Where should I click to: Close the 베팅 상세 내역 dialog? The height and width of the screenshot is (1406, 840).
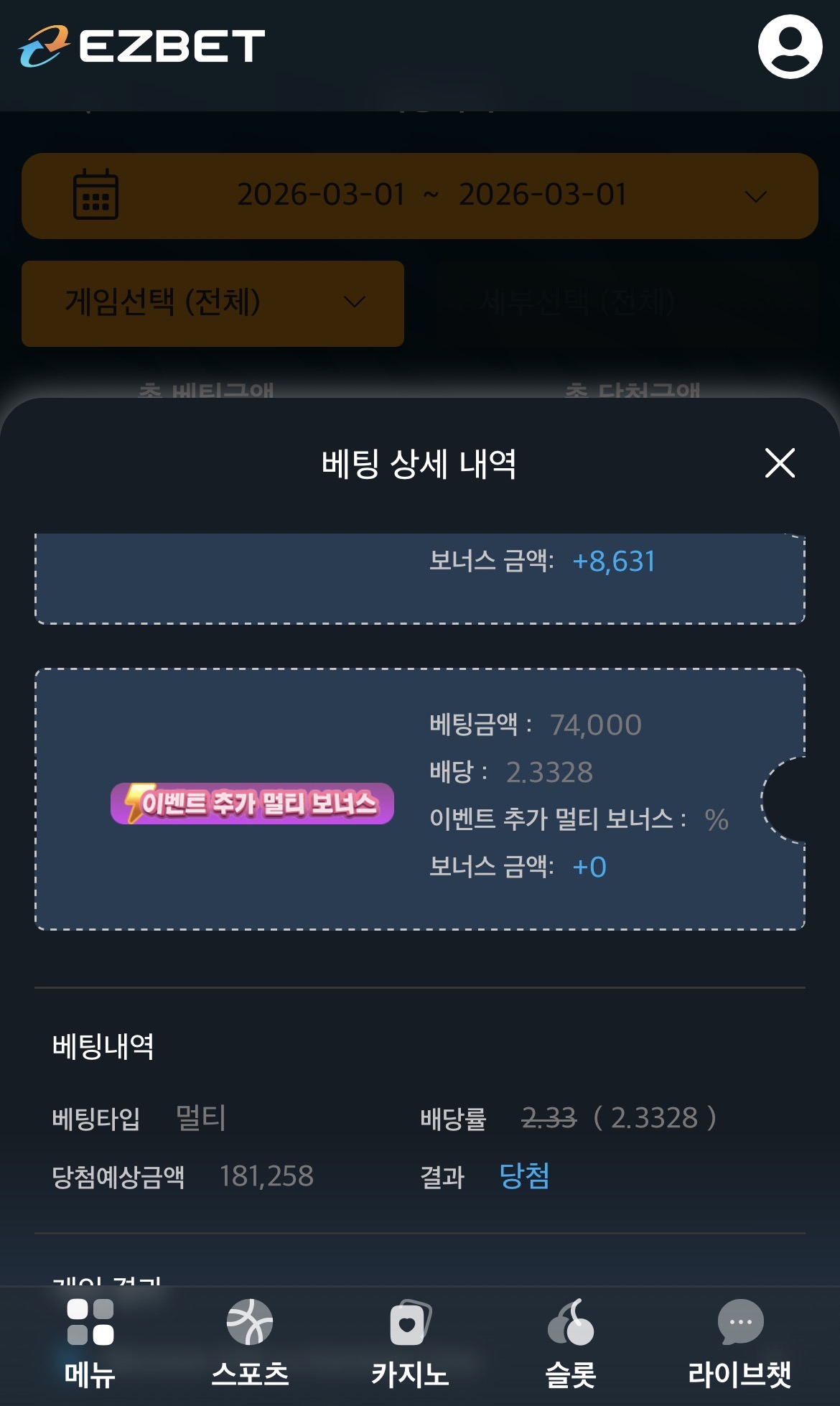(x=780, y=463)
